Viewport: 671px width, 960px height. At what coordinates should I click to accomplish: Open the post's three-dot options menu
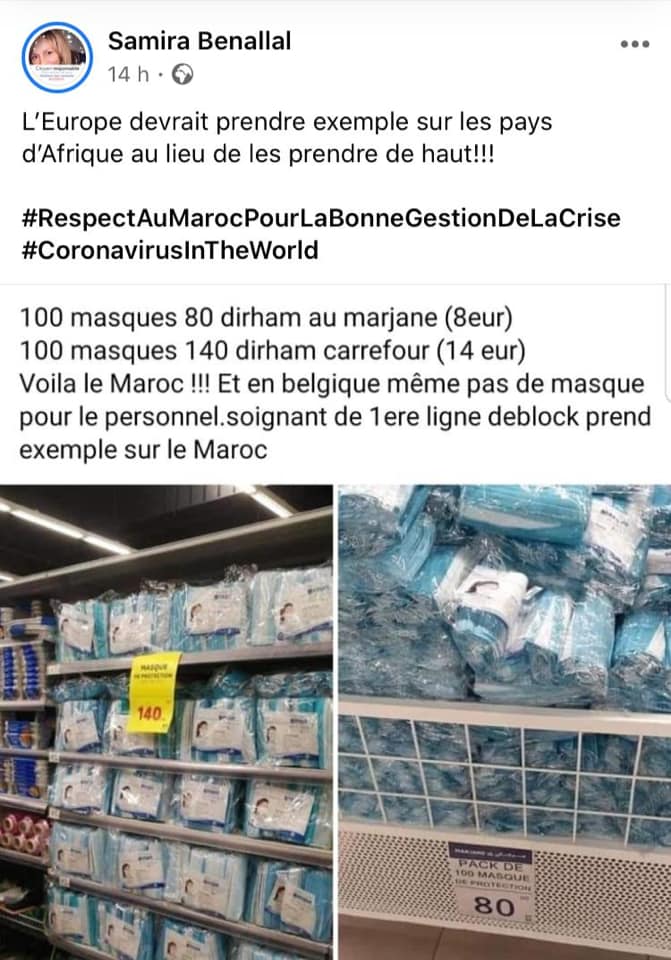point(634,44)
